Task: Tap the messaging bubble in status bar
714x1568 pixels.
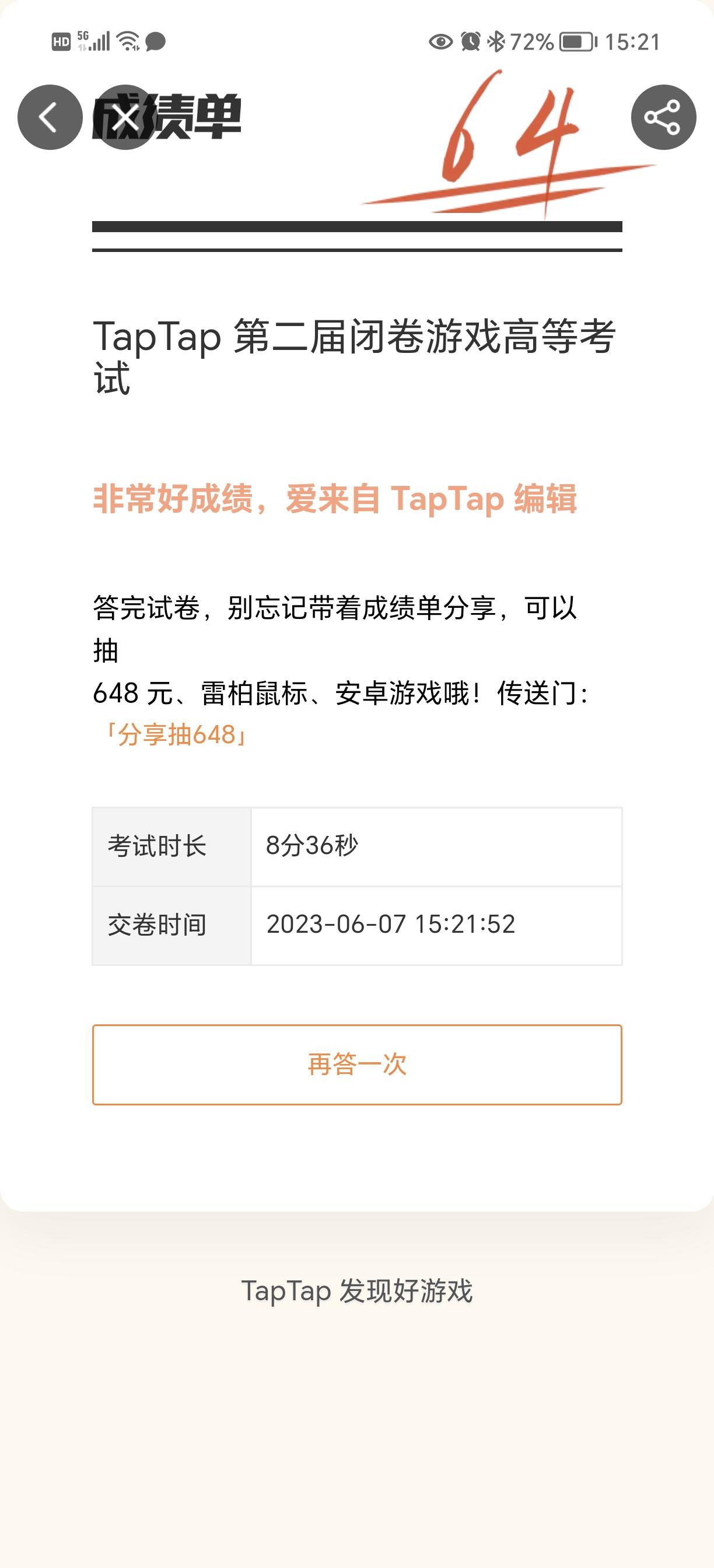Action: tap(154, 43)
